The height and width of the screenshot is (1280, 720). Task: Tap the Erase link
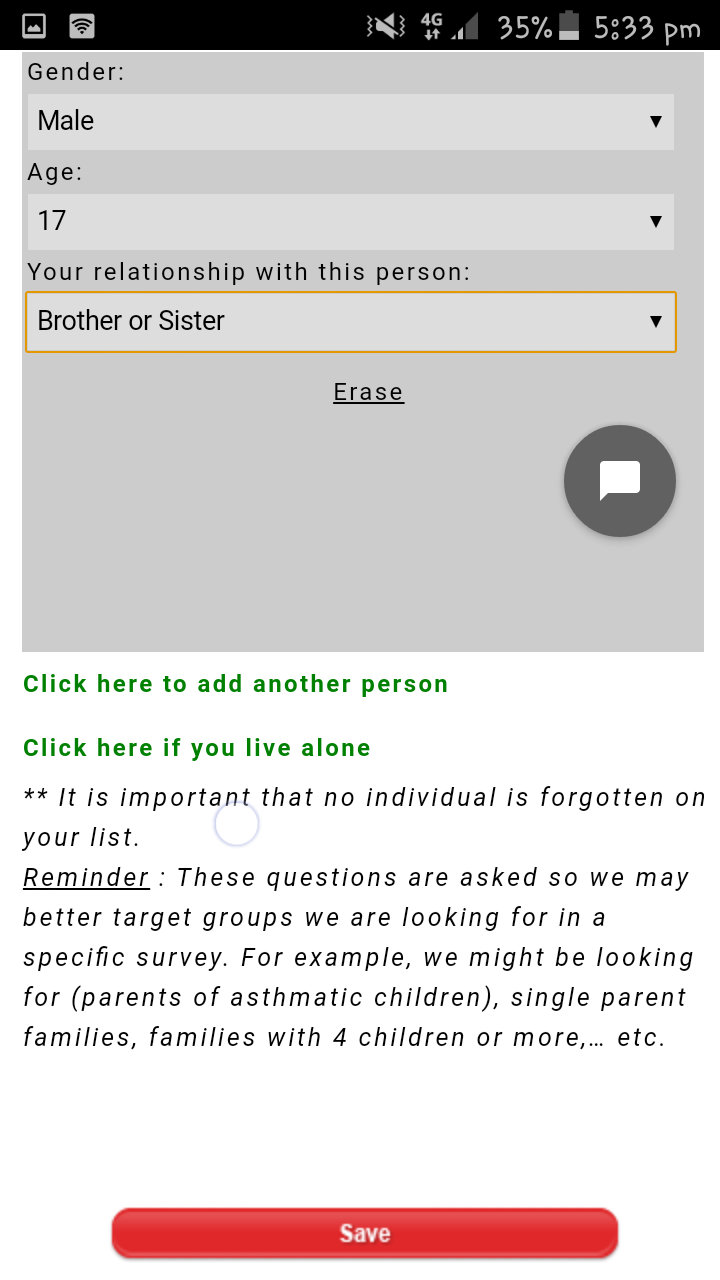coord(368,392)
